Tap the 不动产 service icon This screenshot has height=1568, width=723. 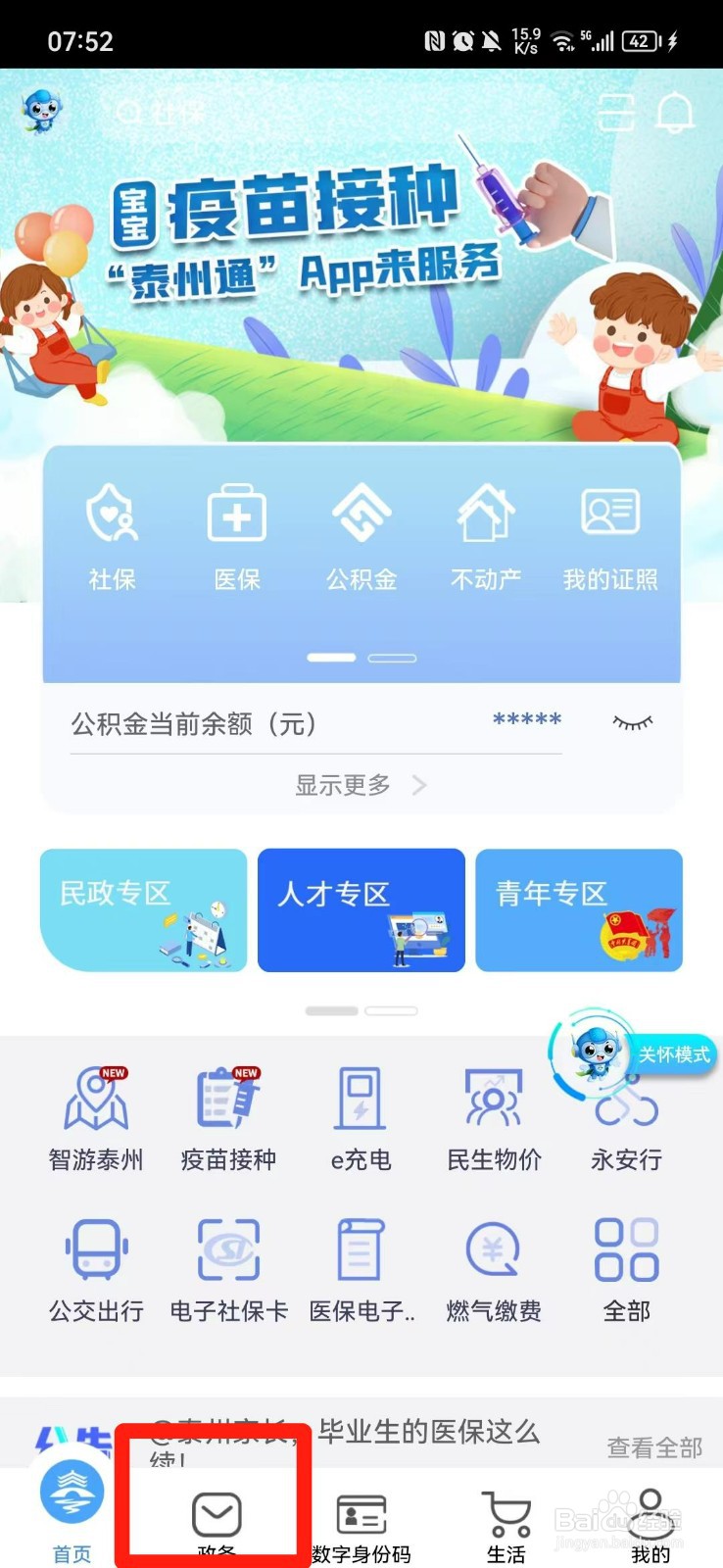(485, 534)
